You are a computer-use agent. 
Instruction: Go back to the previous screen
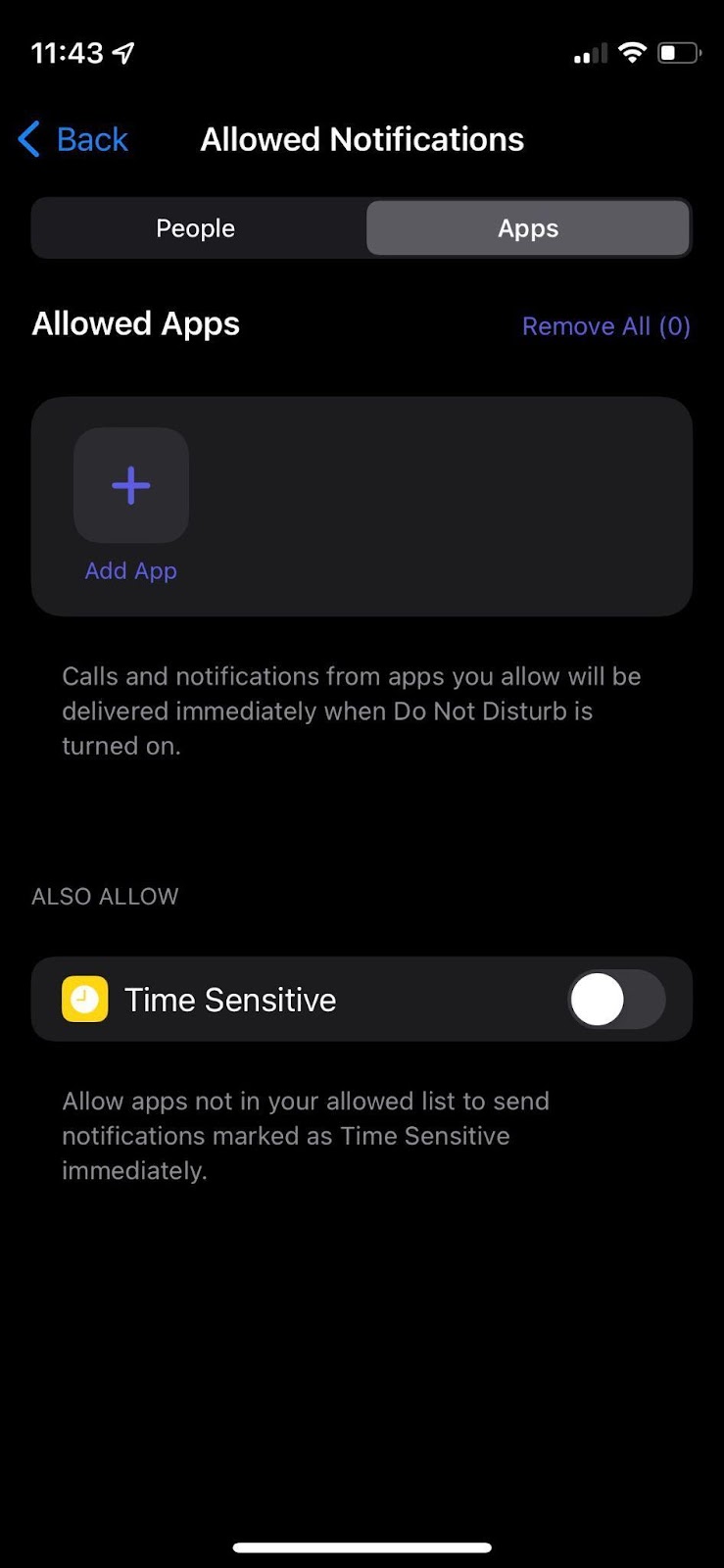click(x=74, y=139)
